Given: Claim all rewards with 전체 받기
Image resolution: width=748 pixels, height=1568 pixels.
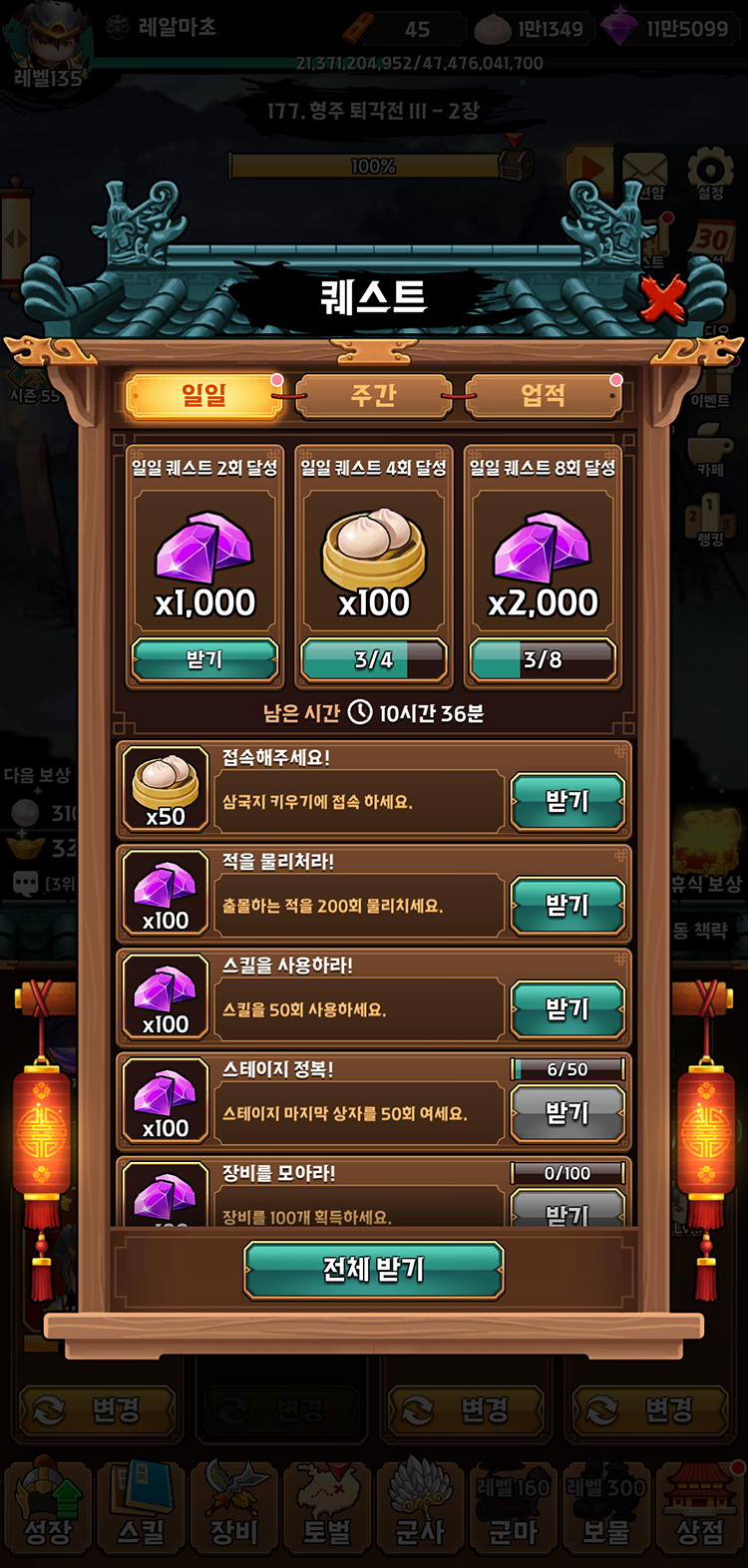Looking at the screenshot, I should [374, 1269].
